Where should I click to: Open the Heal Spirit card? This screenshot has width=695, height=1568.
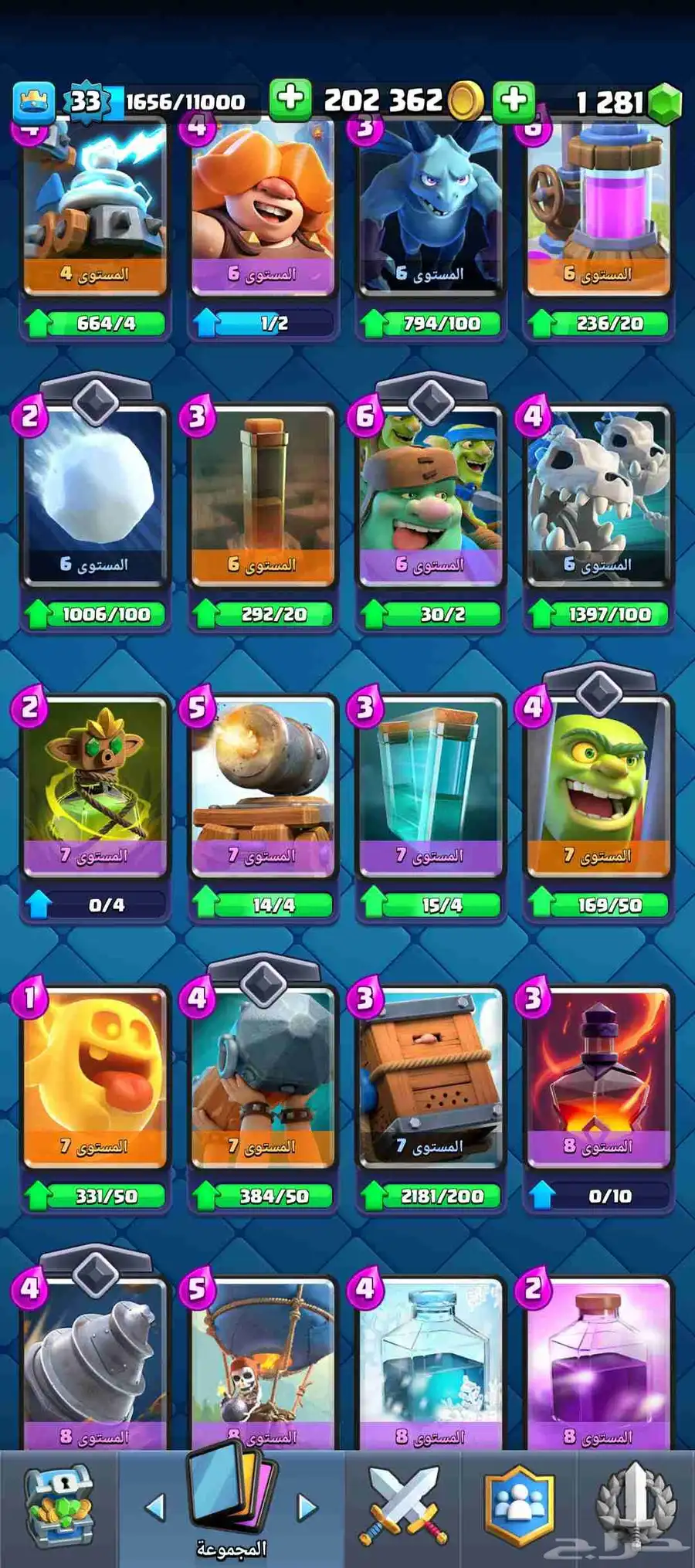pos(96,1075)
